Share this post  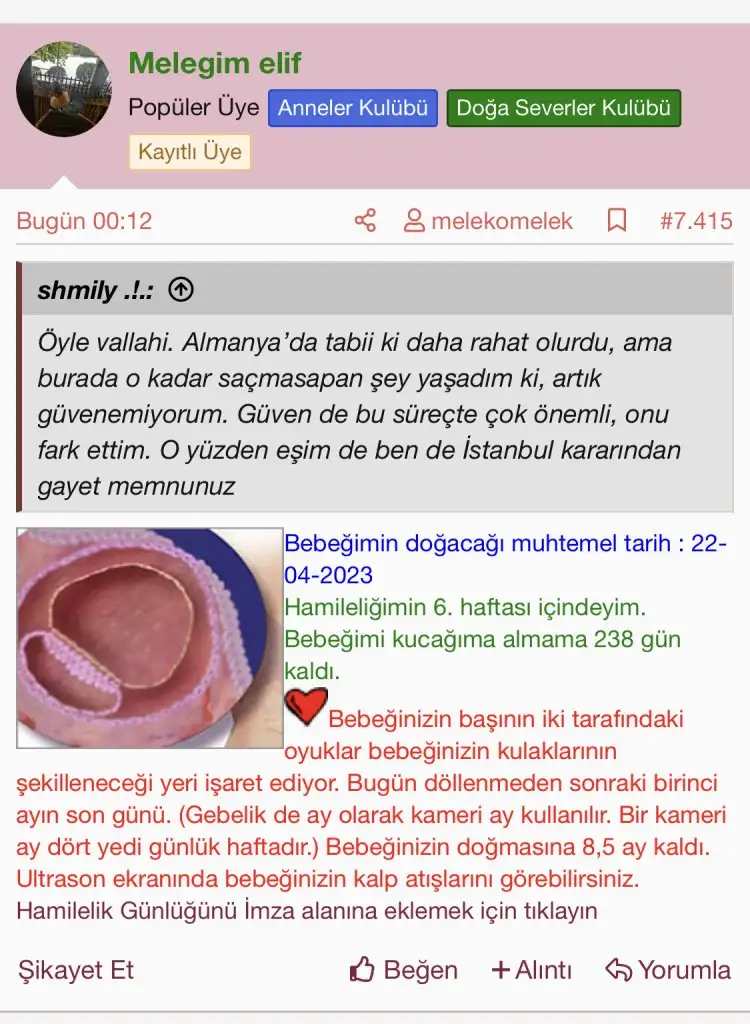coord(365,221)
